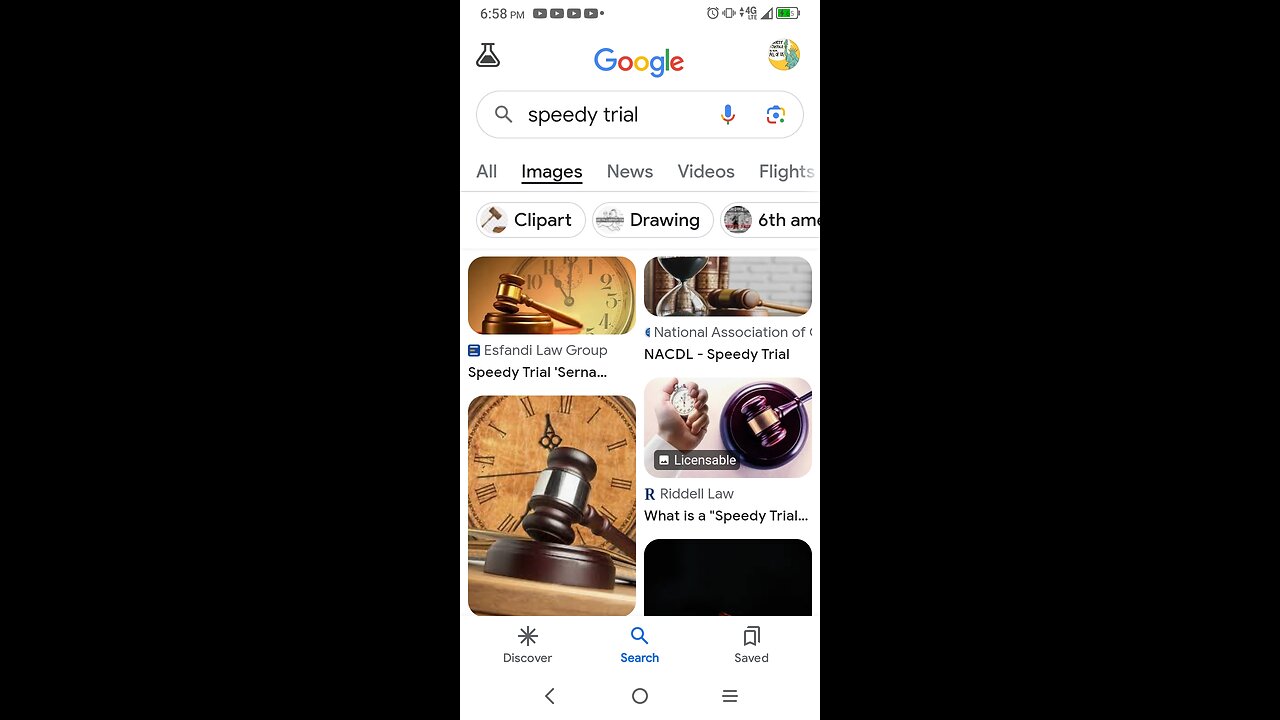Open the Google account profile picture

point(784,55)
